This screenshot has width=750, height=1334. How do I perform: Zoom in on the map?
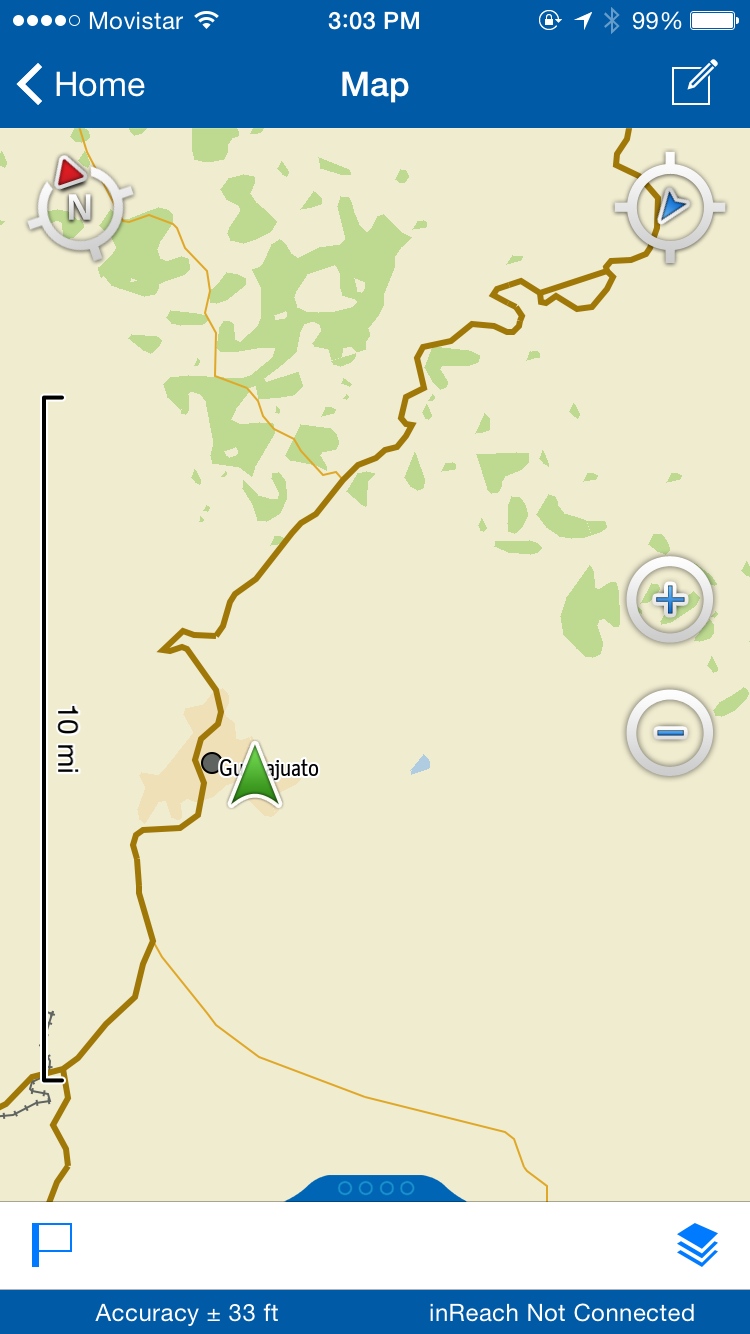click(x=669, y=600)
